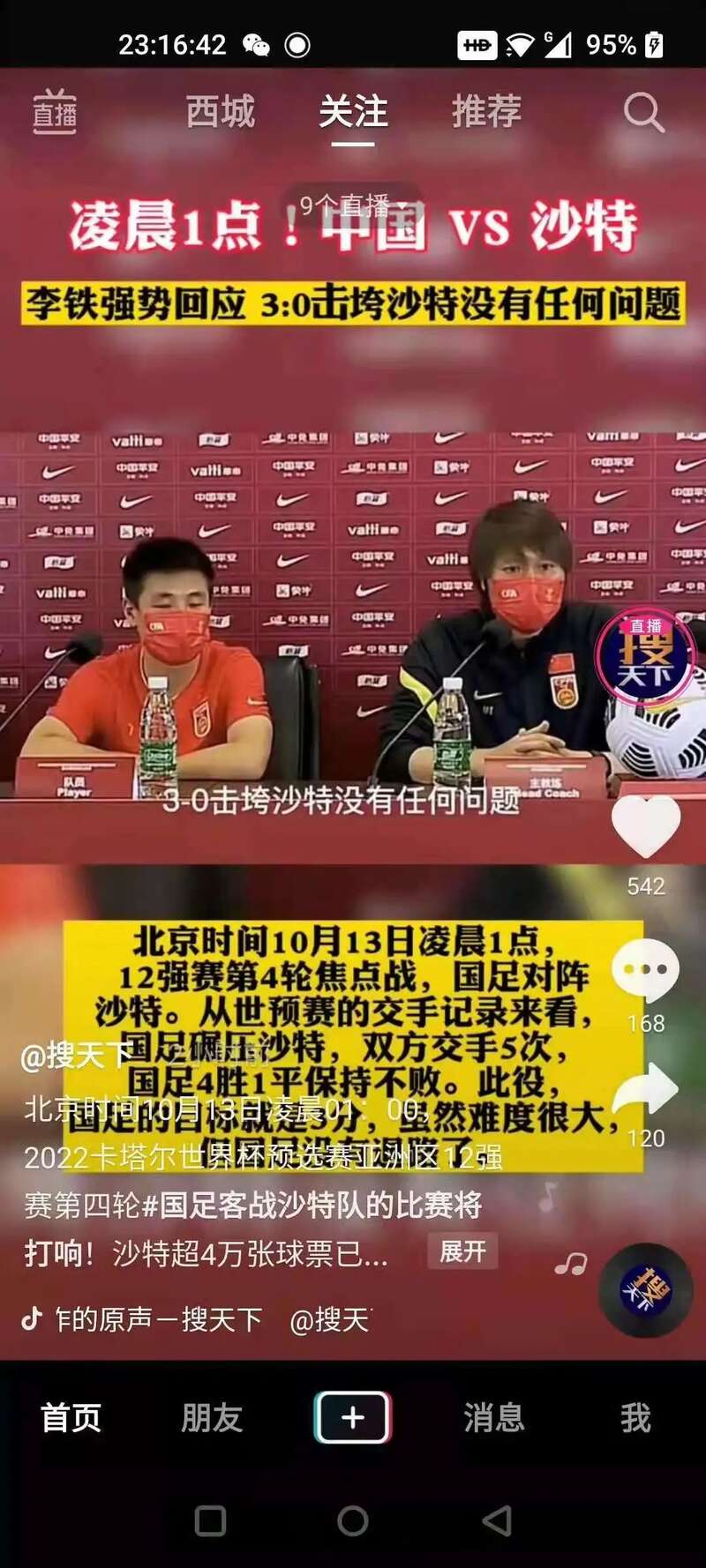Open the spinning music disc
706x1568 pixels.
coord(646,1290)
